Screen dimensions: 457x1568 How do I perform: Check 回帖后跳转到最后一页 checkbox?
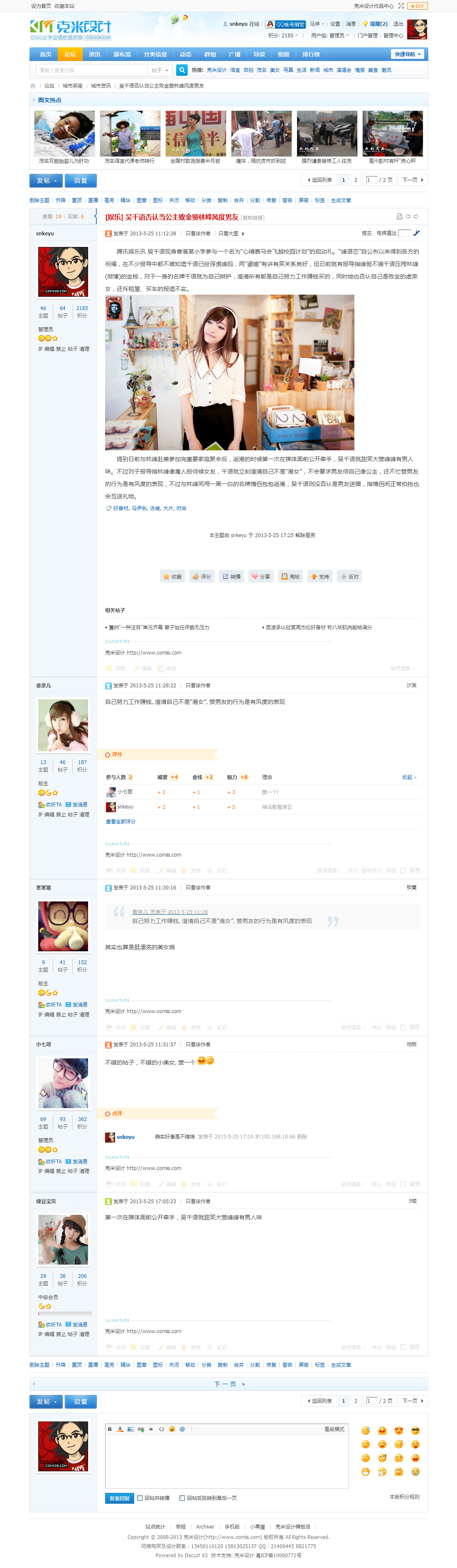[182, 1497]
